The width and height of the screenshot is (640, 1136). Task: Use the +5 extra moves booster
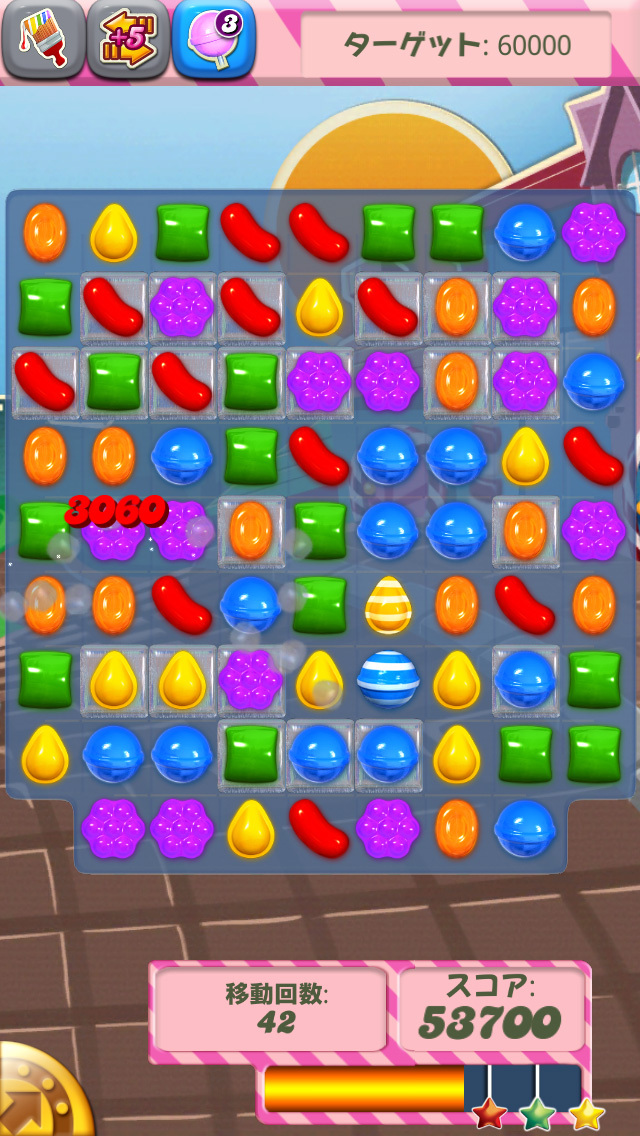coord(128,40)
